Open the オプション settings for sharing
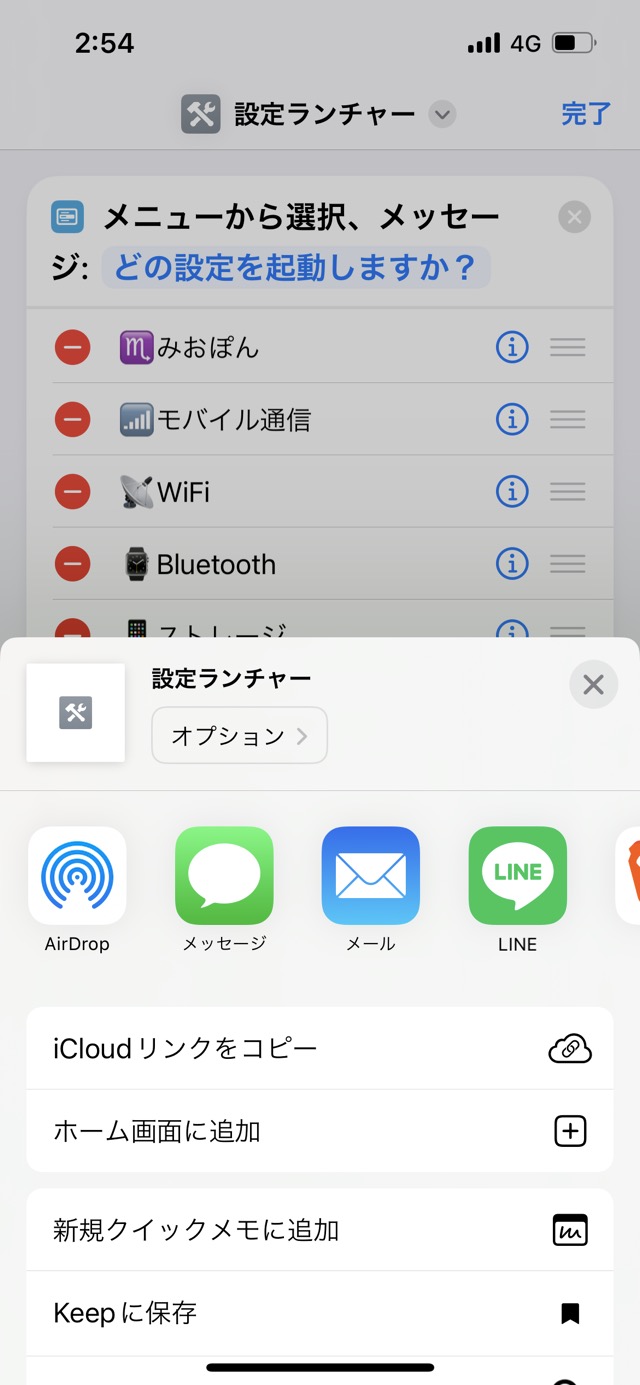The image size is (640, 1385). [239, 736]
